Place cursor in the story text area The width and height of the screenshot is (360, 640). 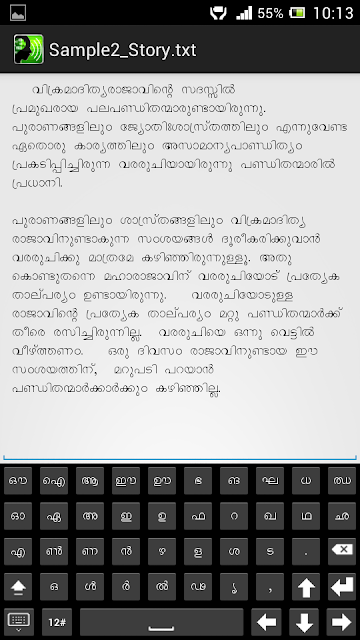(180, 267)
